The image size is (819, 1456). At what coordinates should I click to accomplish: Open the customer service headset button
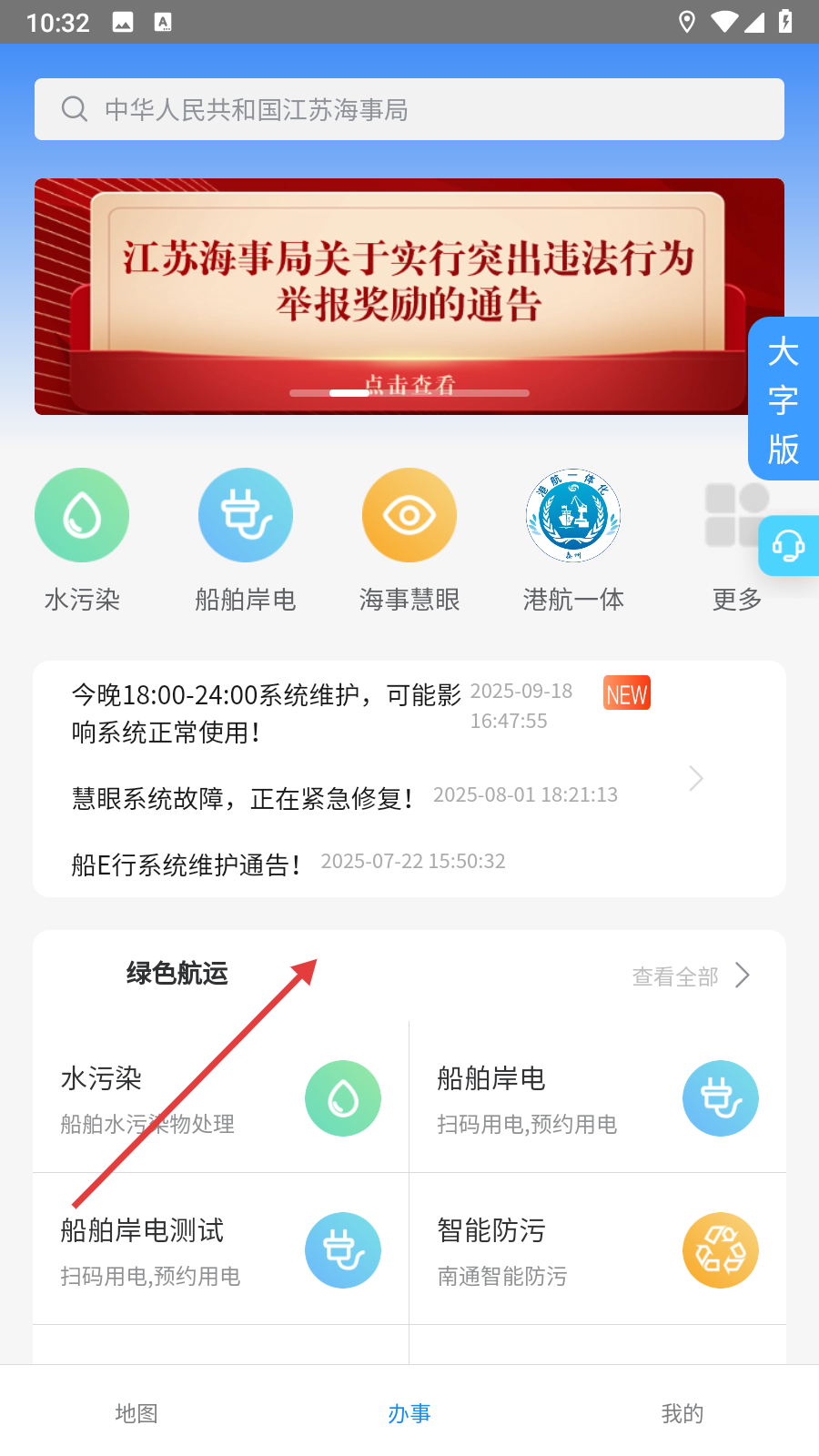click(x=788, y=546)
